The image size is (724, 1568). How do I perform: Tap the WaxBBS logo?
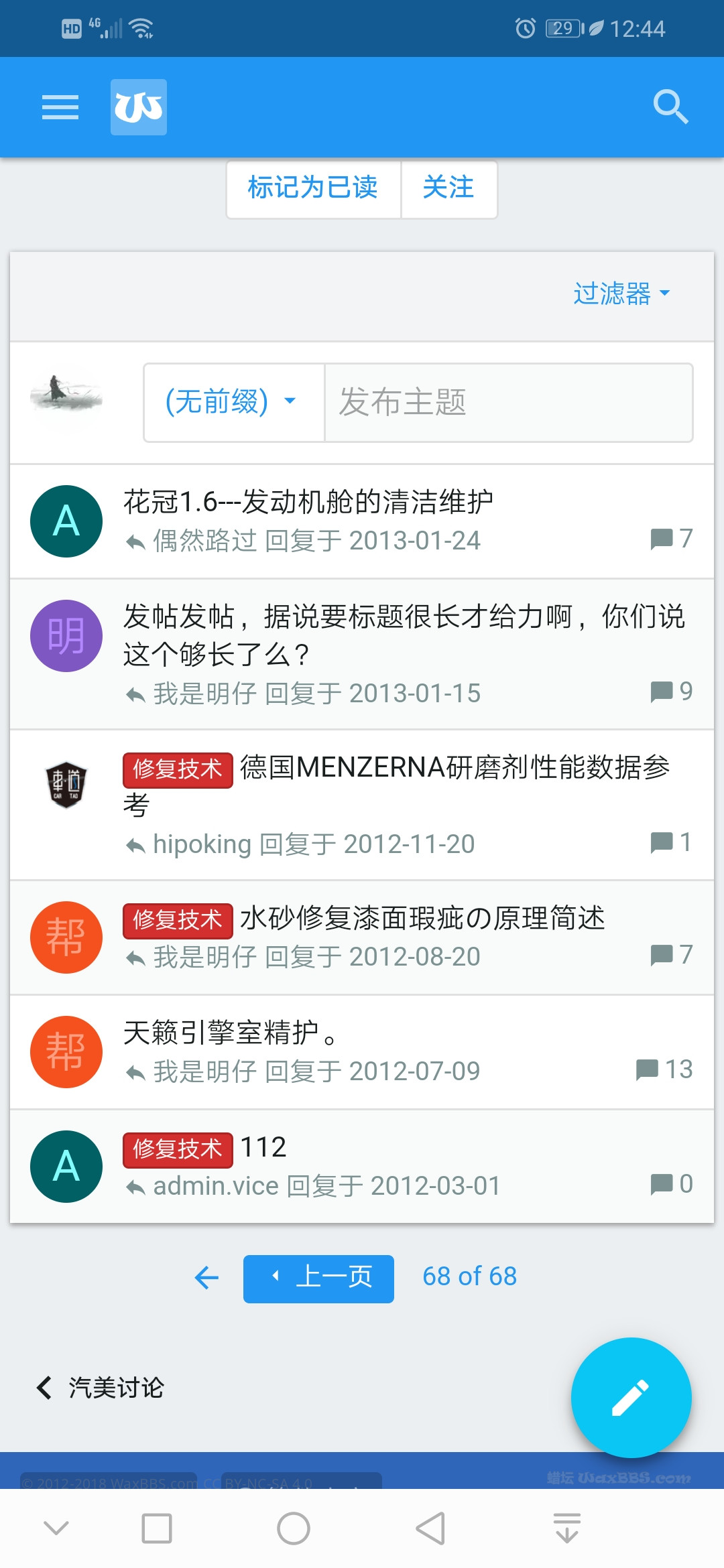click(x=138, y=107)
